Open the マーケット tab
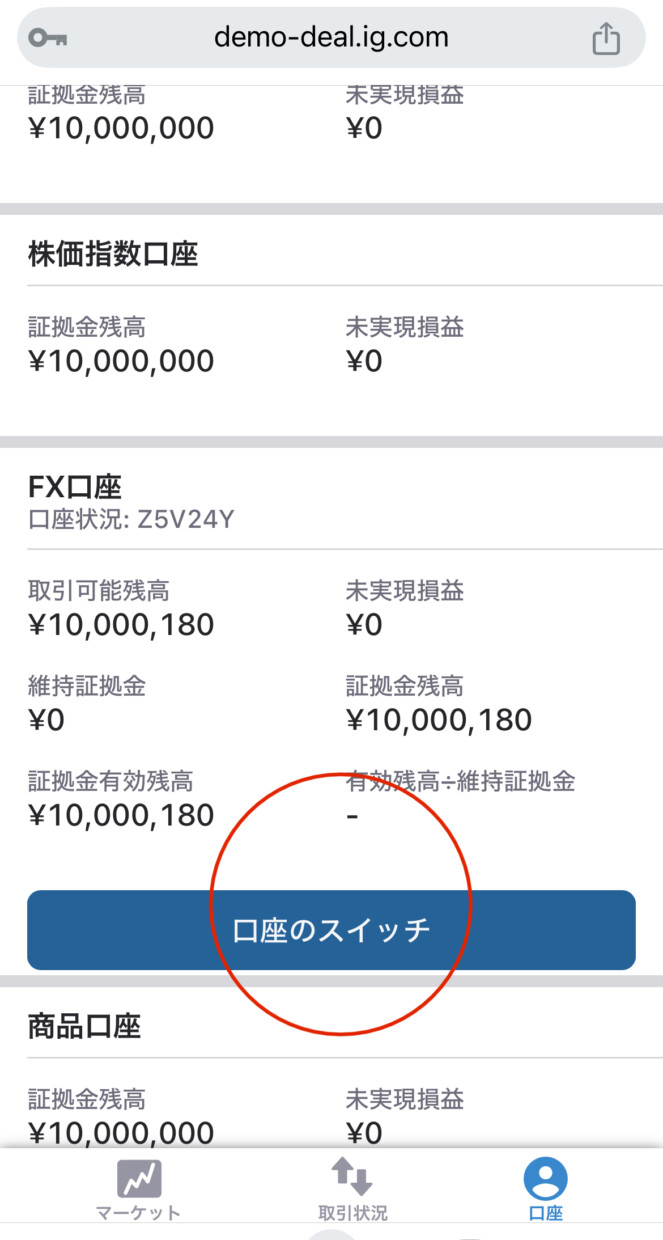 (138, 1190)
